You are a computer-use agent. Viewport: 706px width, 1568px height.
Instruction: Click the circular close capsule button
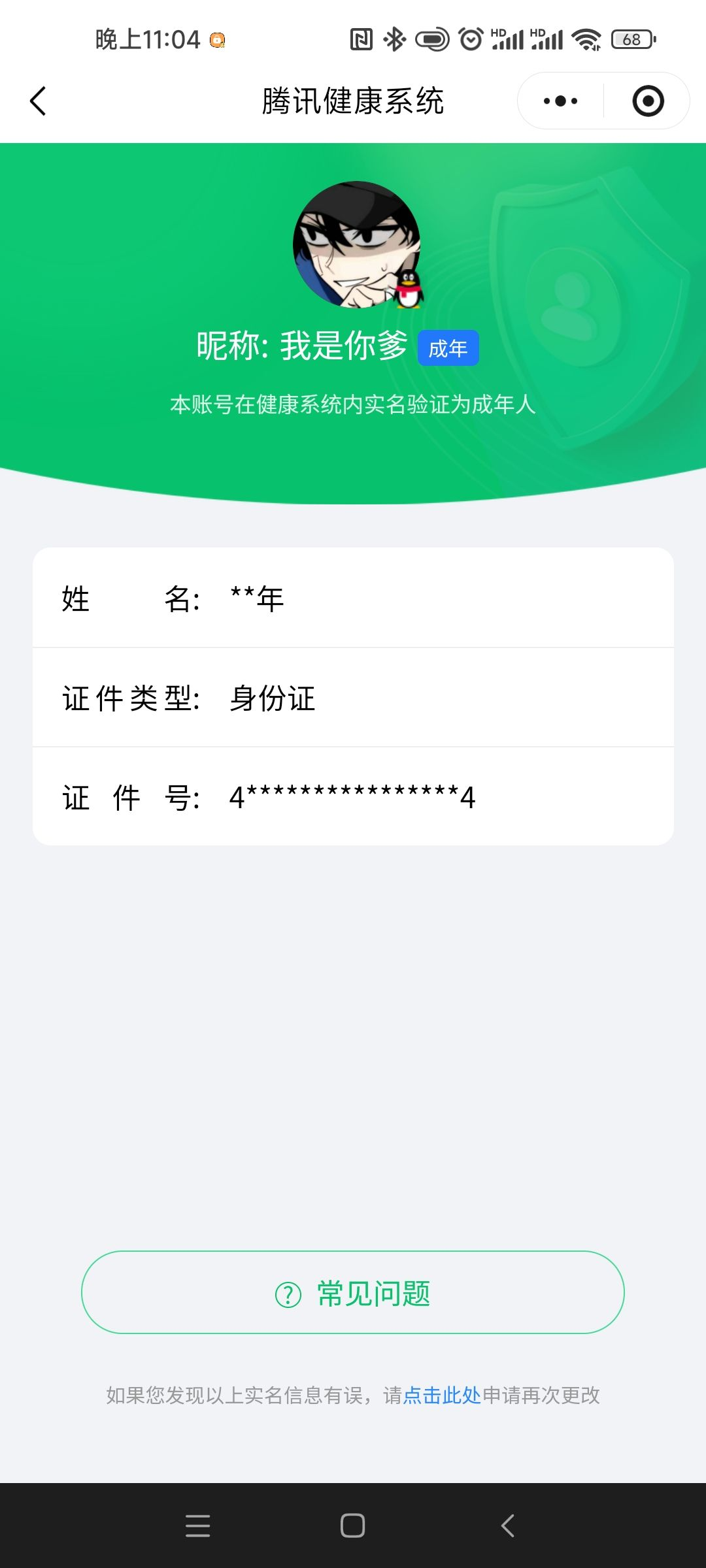click(x=648, y=101)
